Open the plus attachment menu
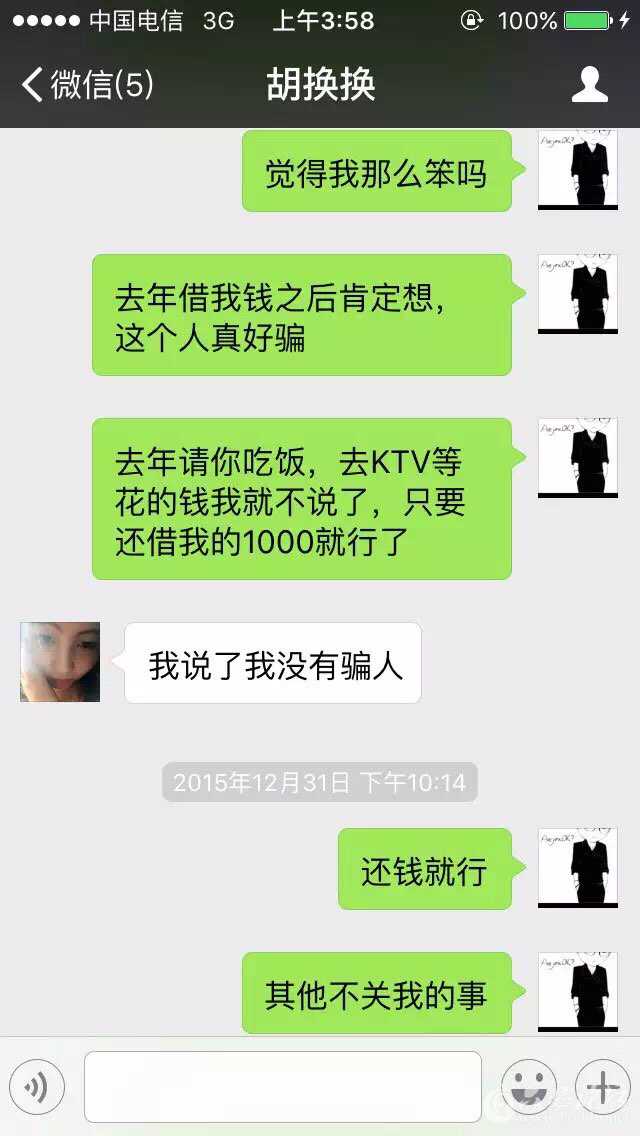640x1136 pixels. pyautogui.click(x=602, y=1087)
